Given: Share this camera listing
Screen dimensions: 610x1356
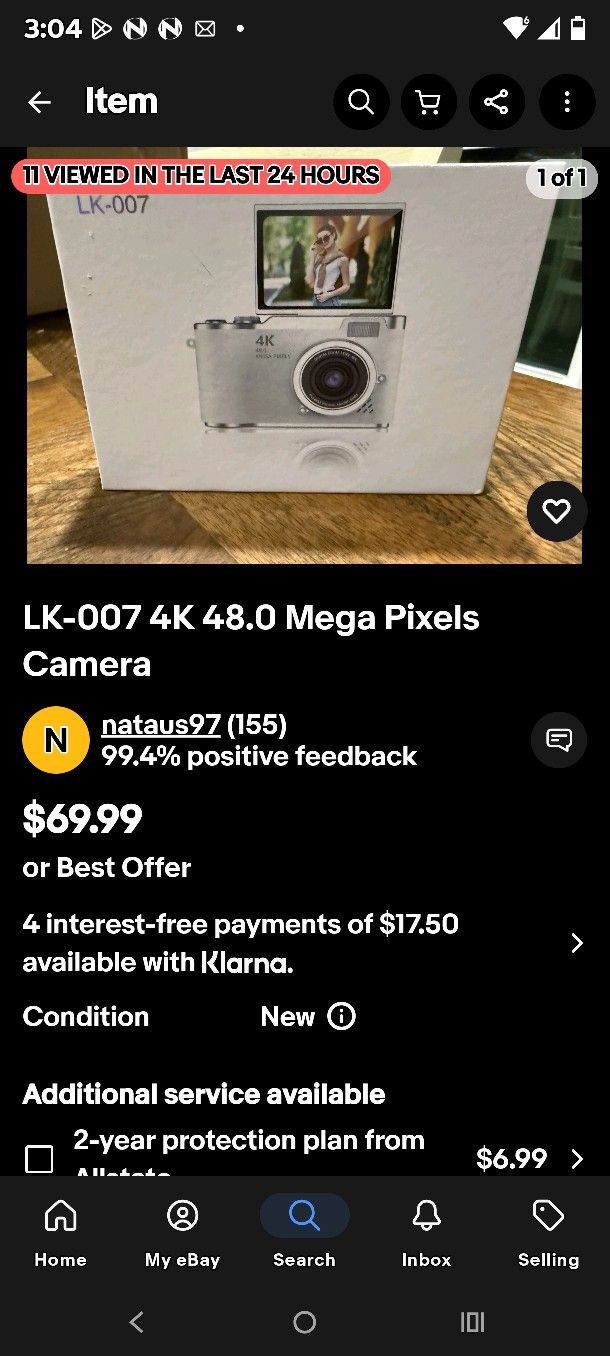Looking at the screenshot, I should pos(497,102).
